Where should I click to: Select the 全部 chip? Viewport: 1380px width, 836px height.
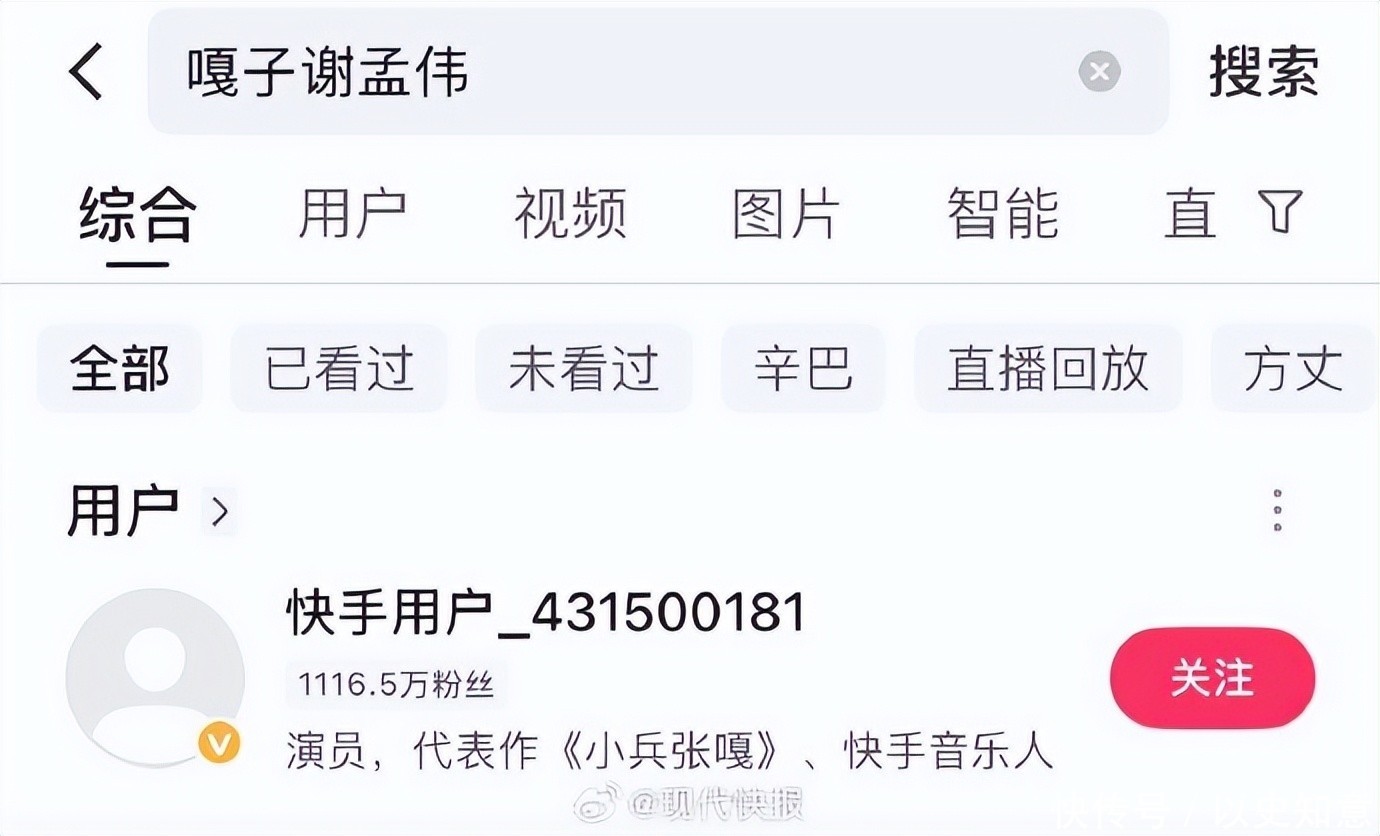coord(120,369)
